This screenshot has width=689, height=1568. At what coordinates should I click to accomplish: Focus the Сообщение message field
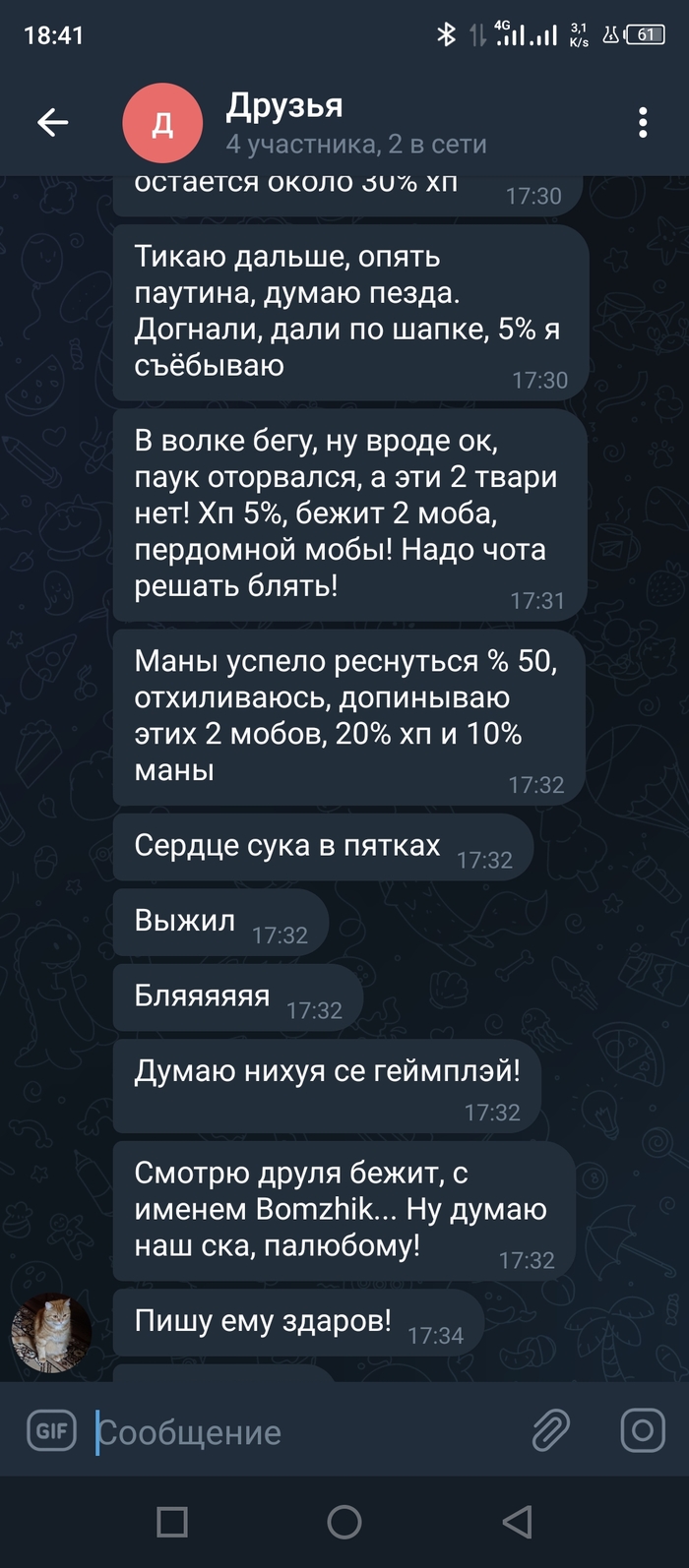click(295, 1432)
